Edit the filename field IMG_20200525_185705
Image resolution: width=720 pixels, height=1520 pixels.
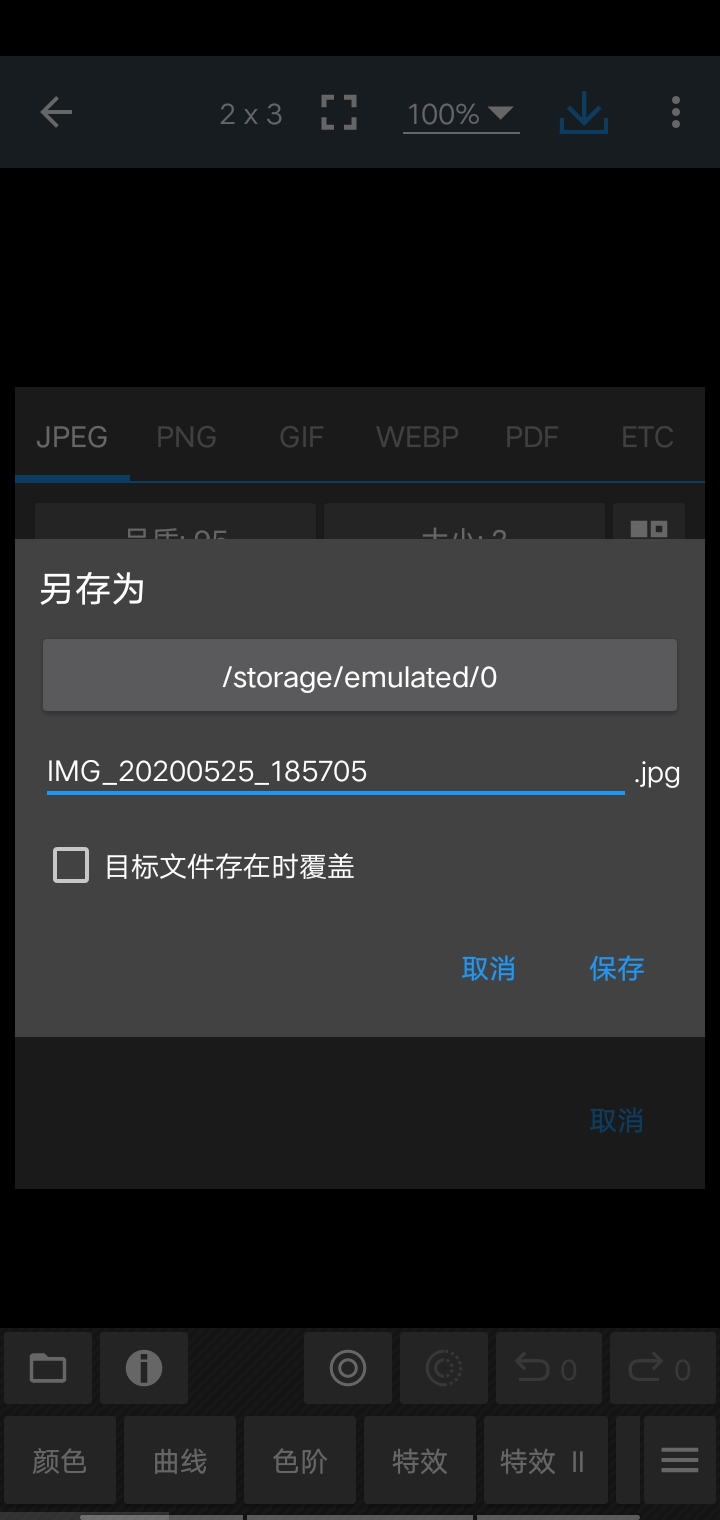(x=335, y=772)
